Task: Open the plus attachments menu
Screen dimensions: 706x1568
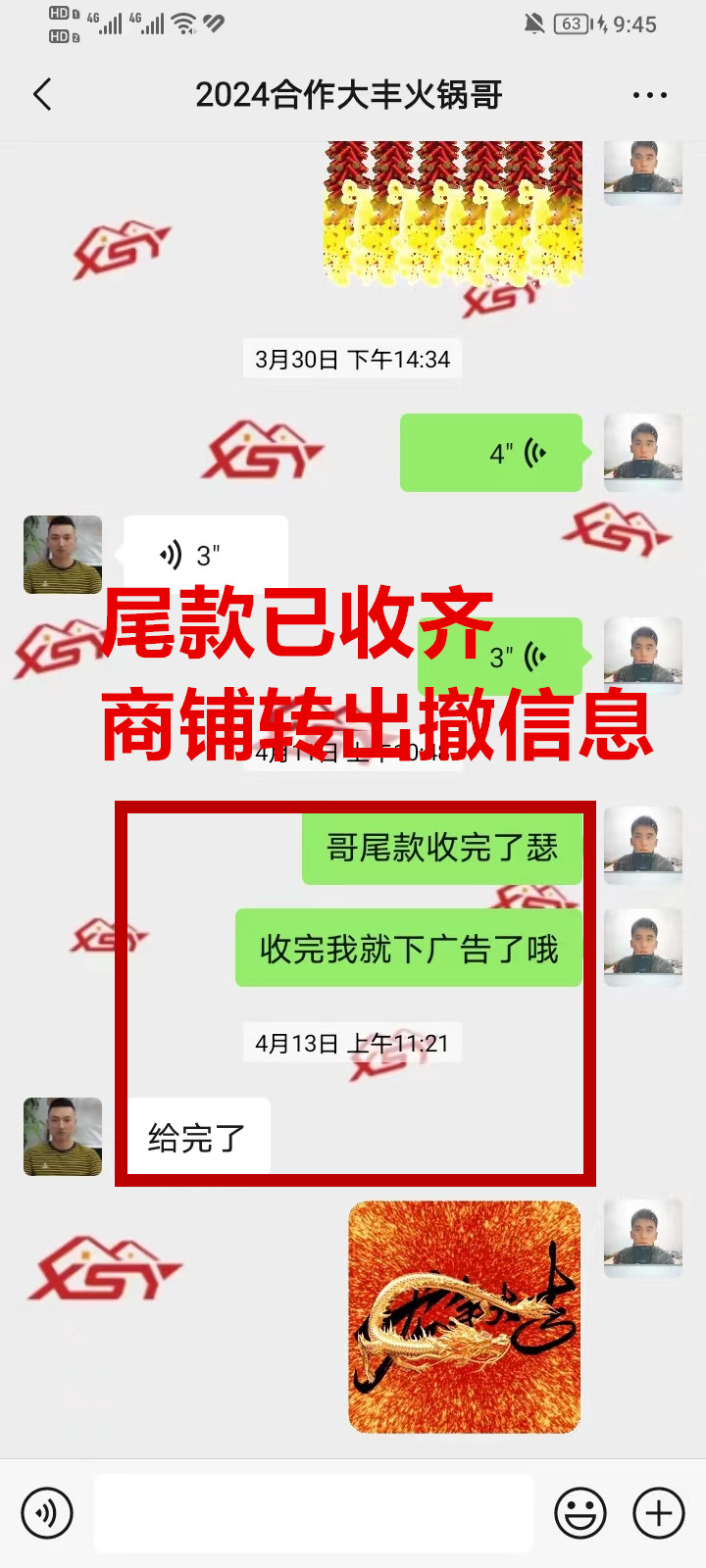Action: pos(658,1513)
